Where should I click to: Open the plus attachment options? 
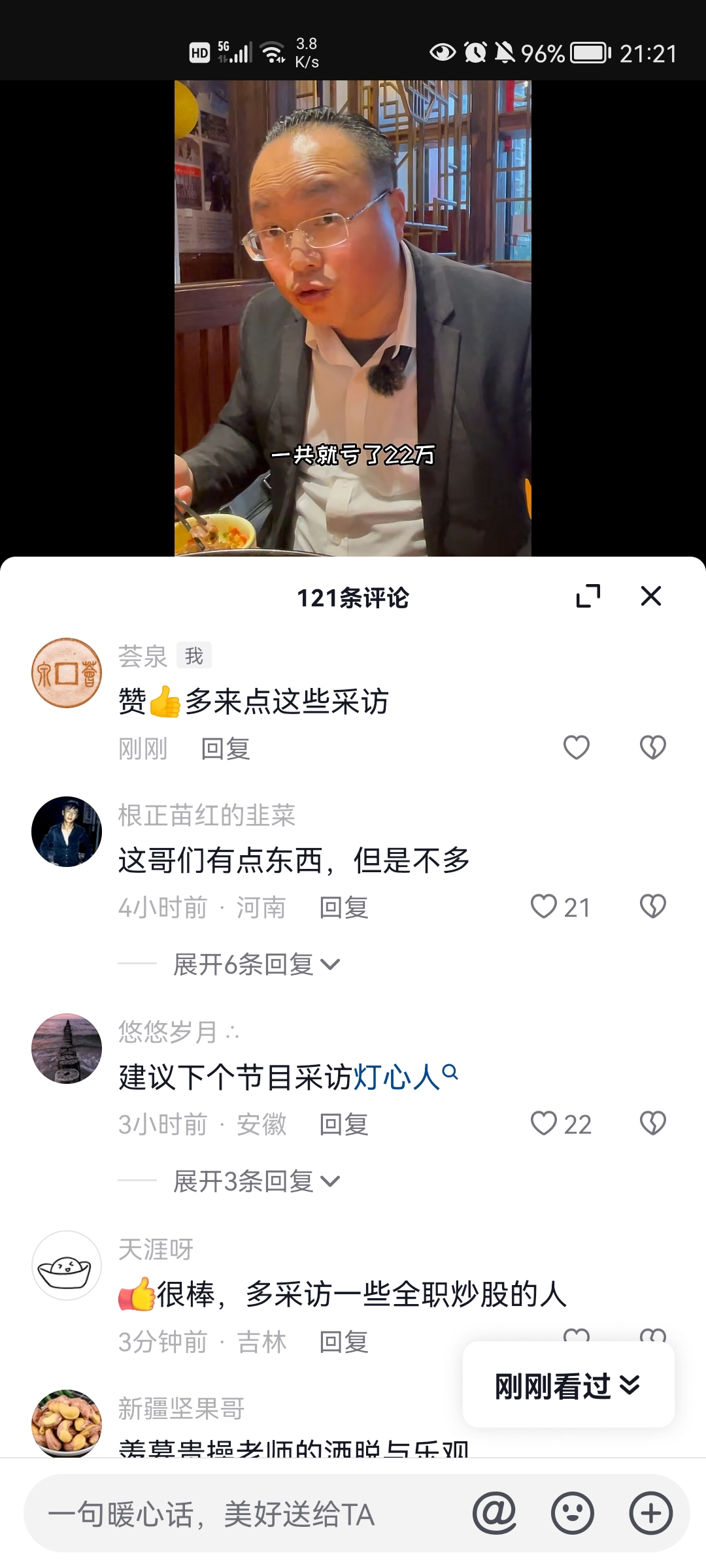[651, 1513]
